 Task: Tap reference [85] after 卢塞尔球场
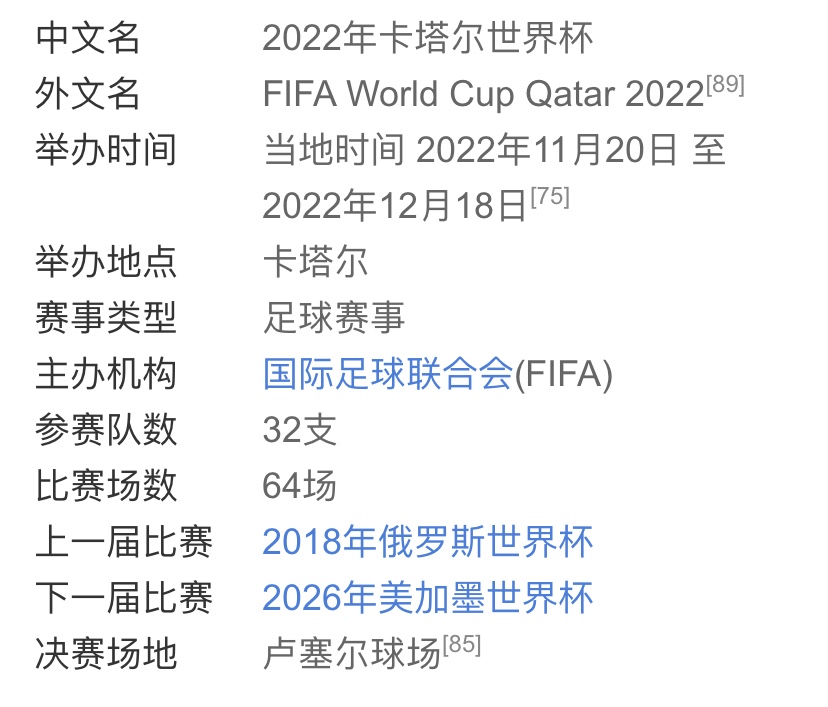pos(462,645)
